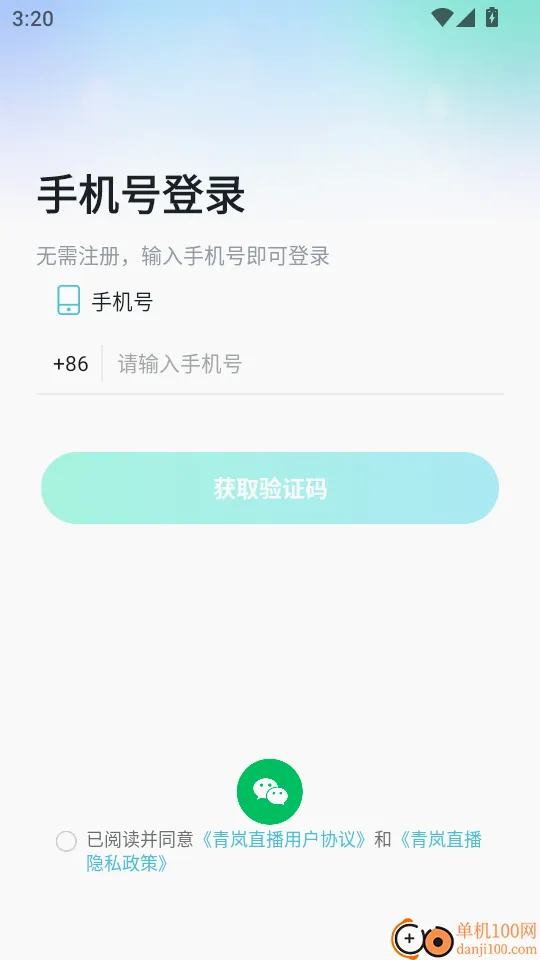
Task: Log in with the WeChat icon
Action: 269,792
